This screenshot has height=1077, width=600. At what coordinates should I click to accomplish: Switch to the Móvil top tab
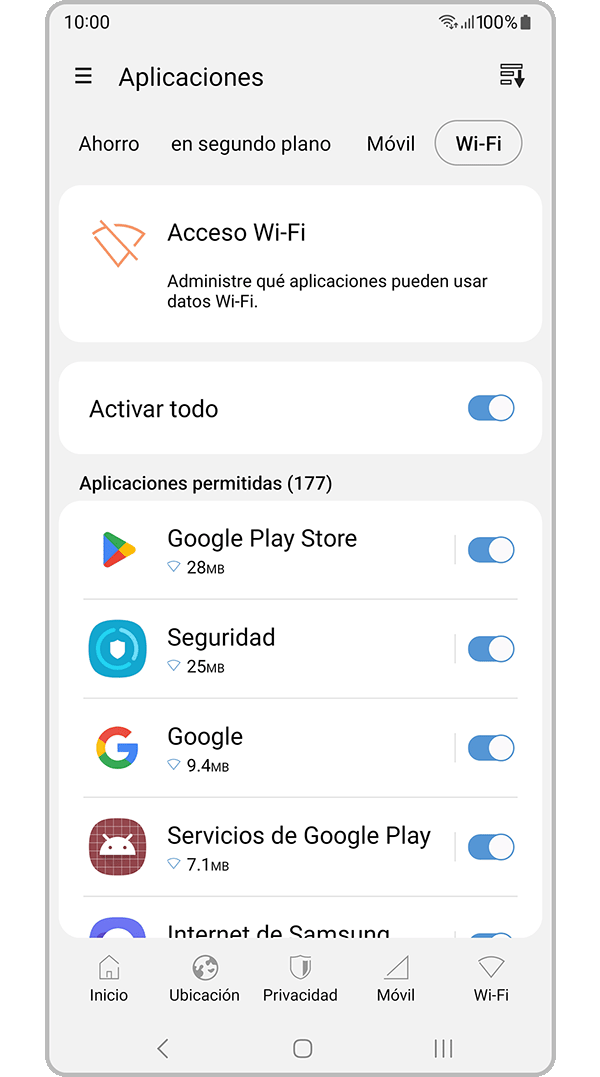(x=391, y=144)
